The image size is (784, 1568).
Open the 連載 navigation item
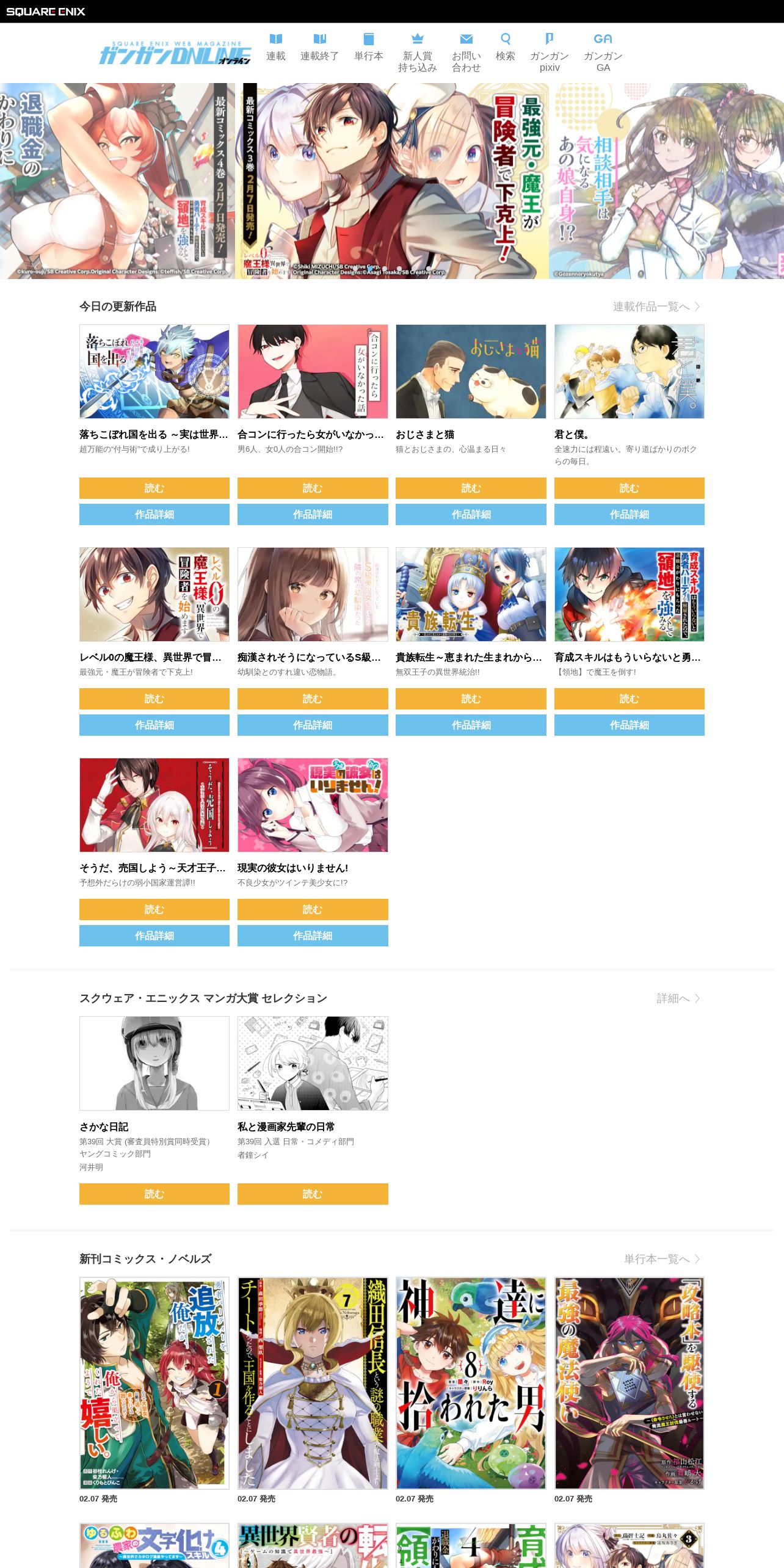click(275, 48)
